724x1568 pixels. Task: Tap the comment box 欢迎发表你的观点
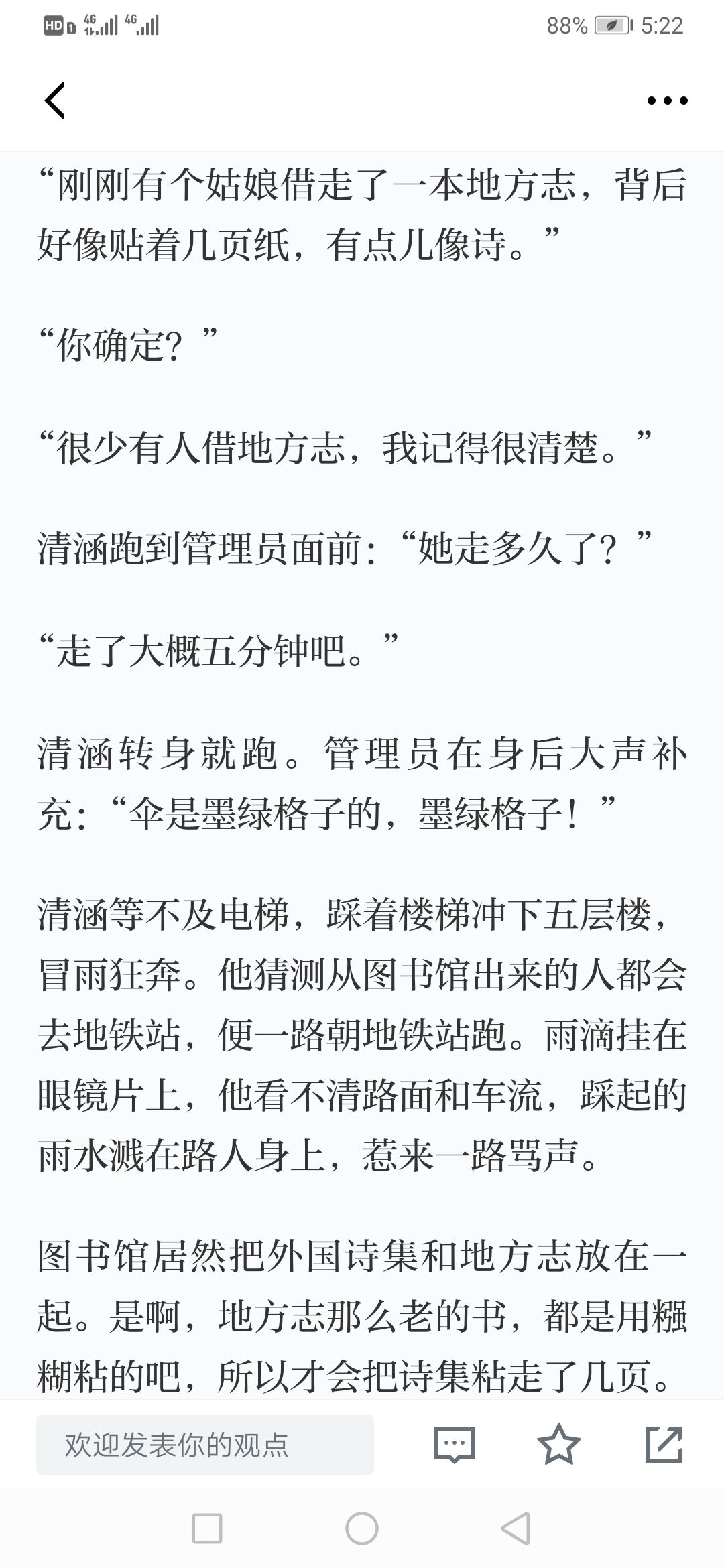click(205, 1444)
